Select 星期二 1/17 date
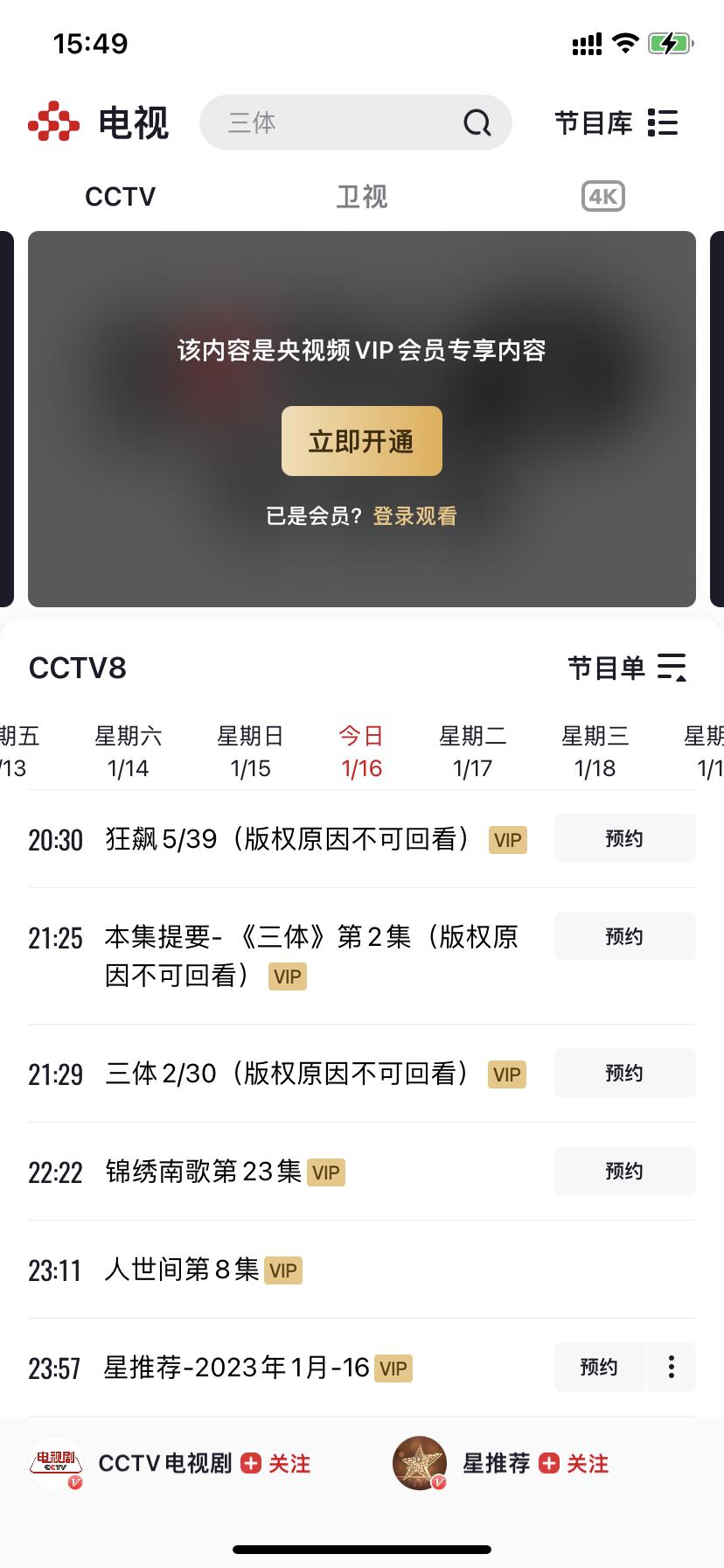This screenshot has width=724, height=1568. click(473, 752)
